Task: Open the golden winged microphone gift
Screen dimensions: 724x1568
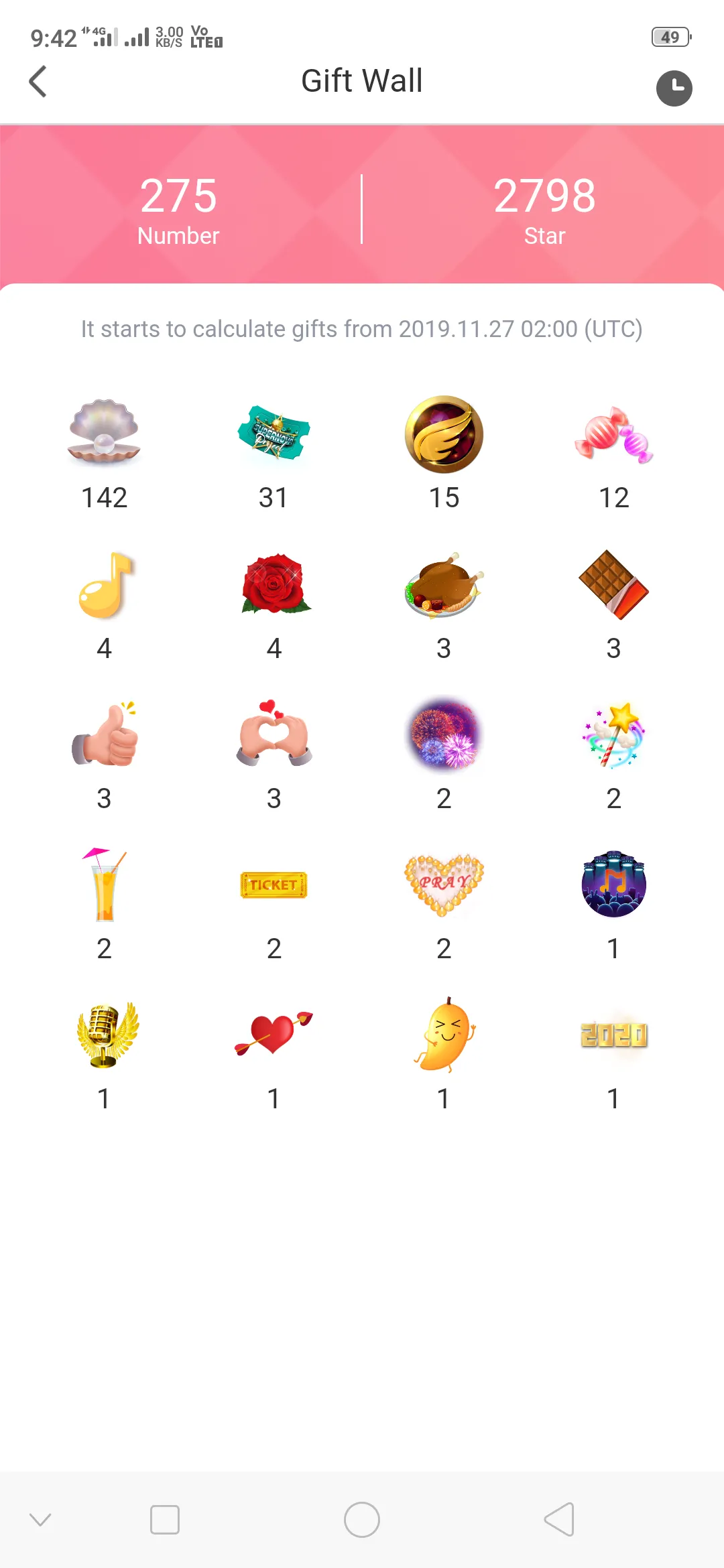Action: tap(104, 1035)
